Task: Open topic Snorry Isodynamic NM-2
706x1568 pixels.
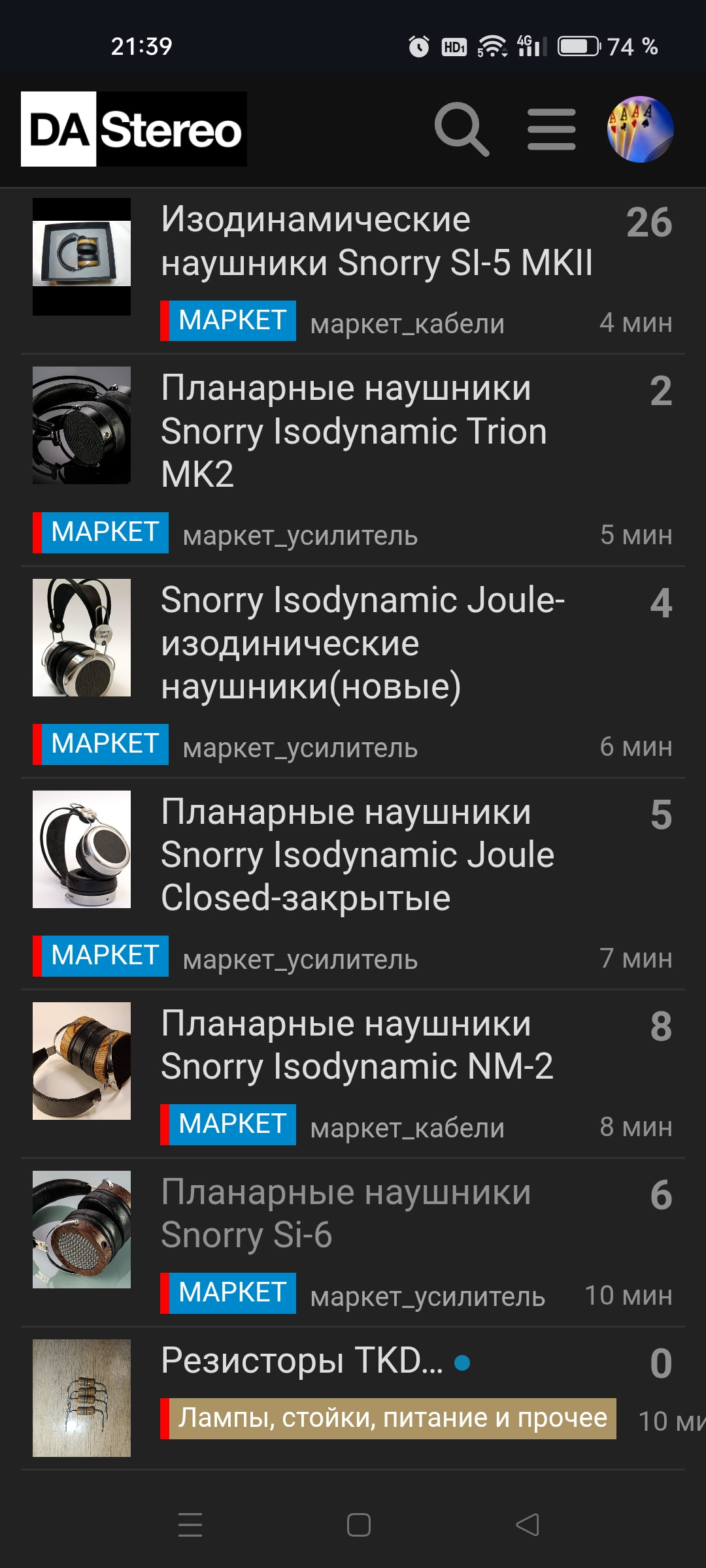Action: pos(357,1045)
